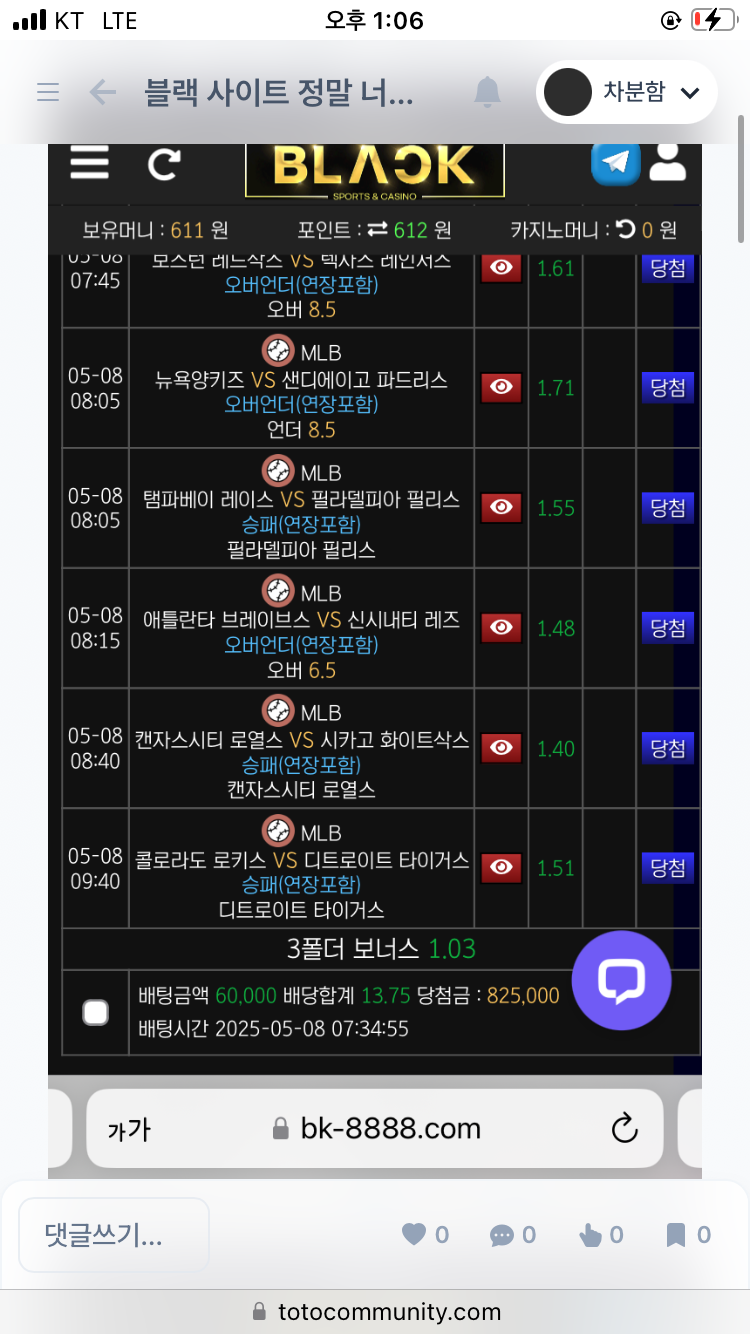The height and width of the screenshot is (1334, 750).
Task: Bookmark this post
Action: tap(688, 1235)
